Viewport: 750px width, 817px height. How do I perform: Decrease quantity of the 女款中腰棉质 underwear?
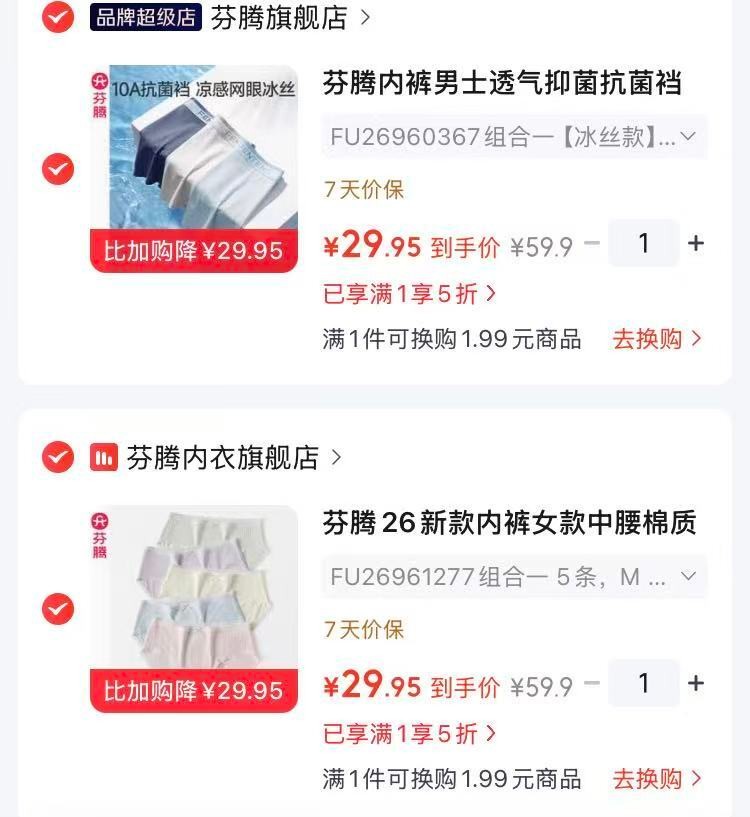(x=592, y=683)
